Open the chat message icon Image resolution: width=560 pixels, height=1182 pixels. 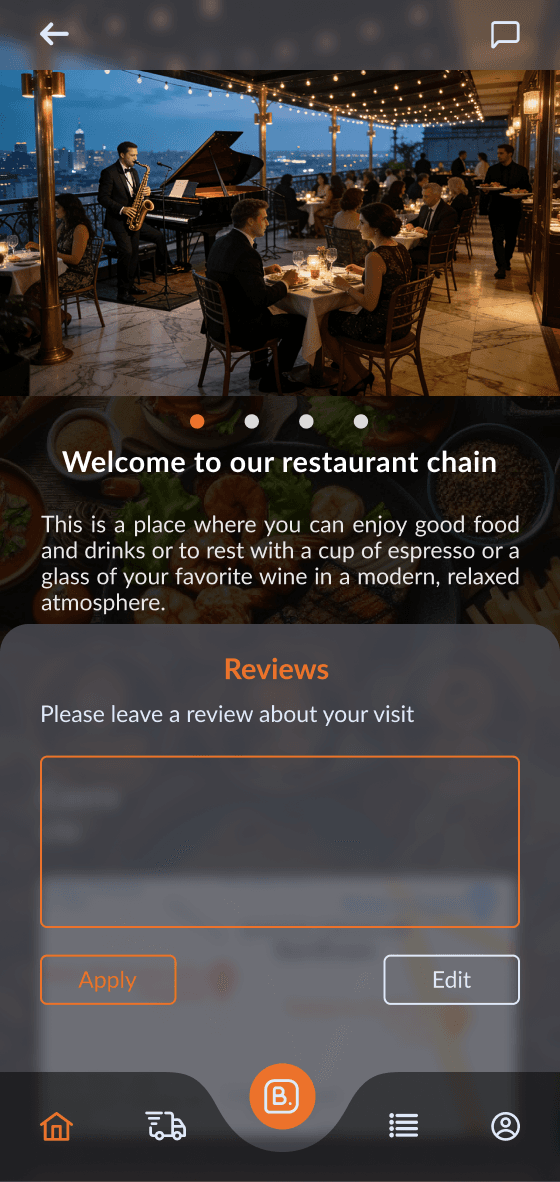tap(505, 35)
